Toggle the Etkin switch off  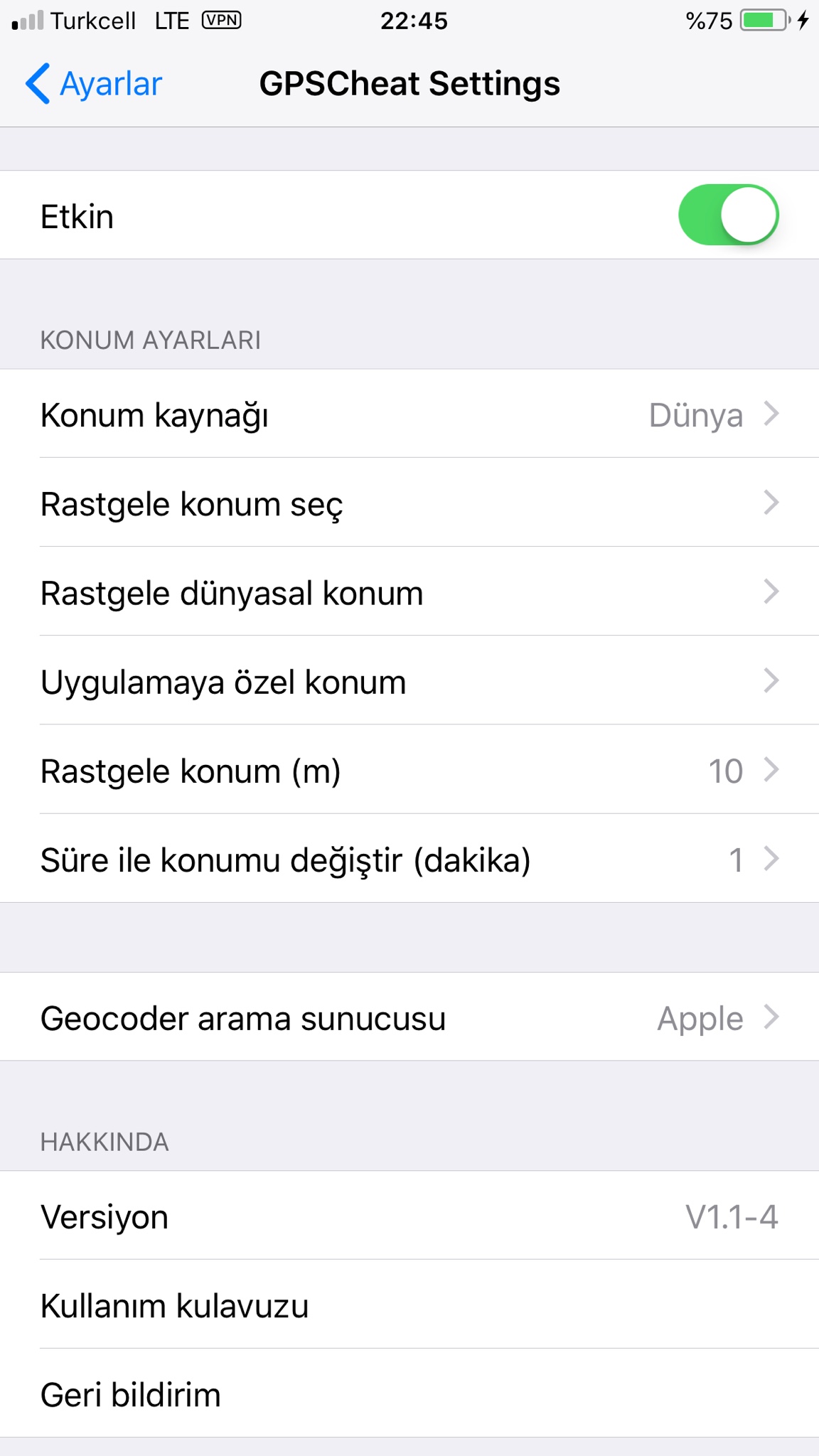click(728, 215)
